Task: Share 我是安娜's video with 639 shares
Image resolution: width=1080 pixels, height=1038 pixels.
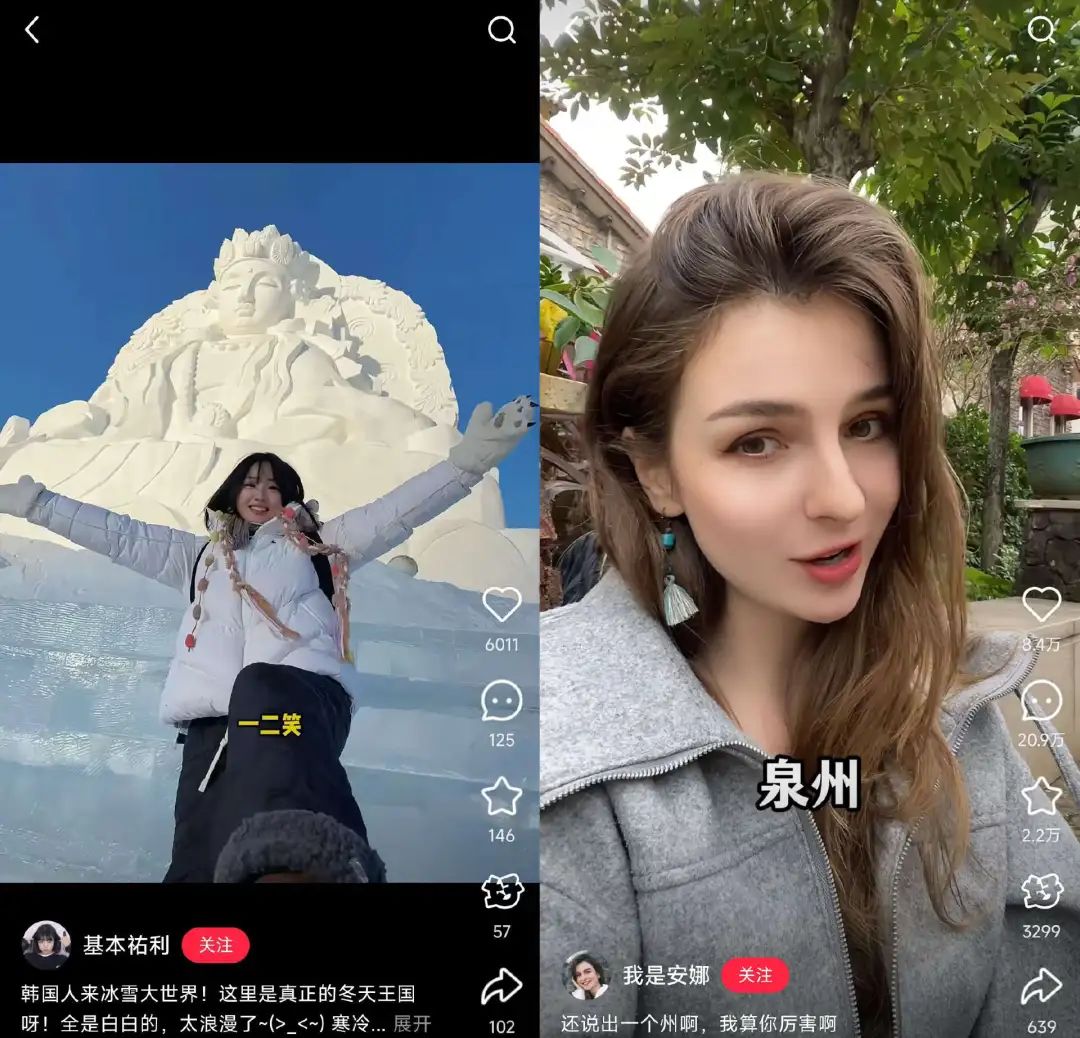Action: [x=1041, y=987]
